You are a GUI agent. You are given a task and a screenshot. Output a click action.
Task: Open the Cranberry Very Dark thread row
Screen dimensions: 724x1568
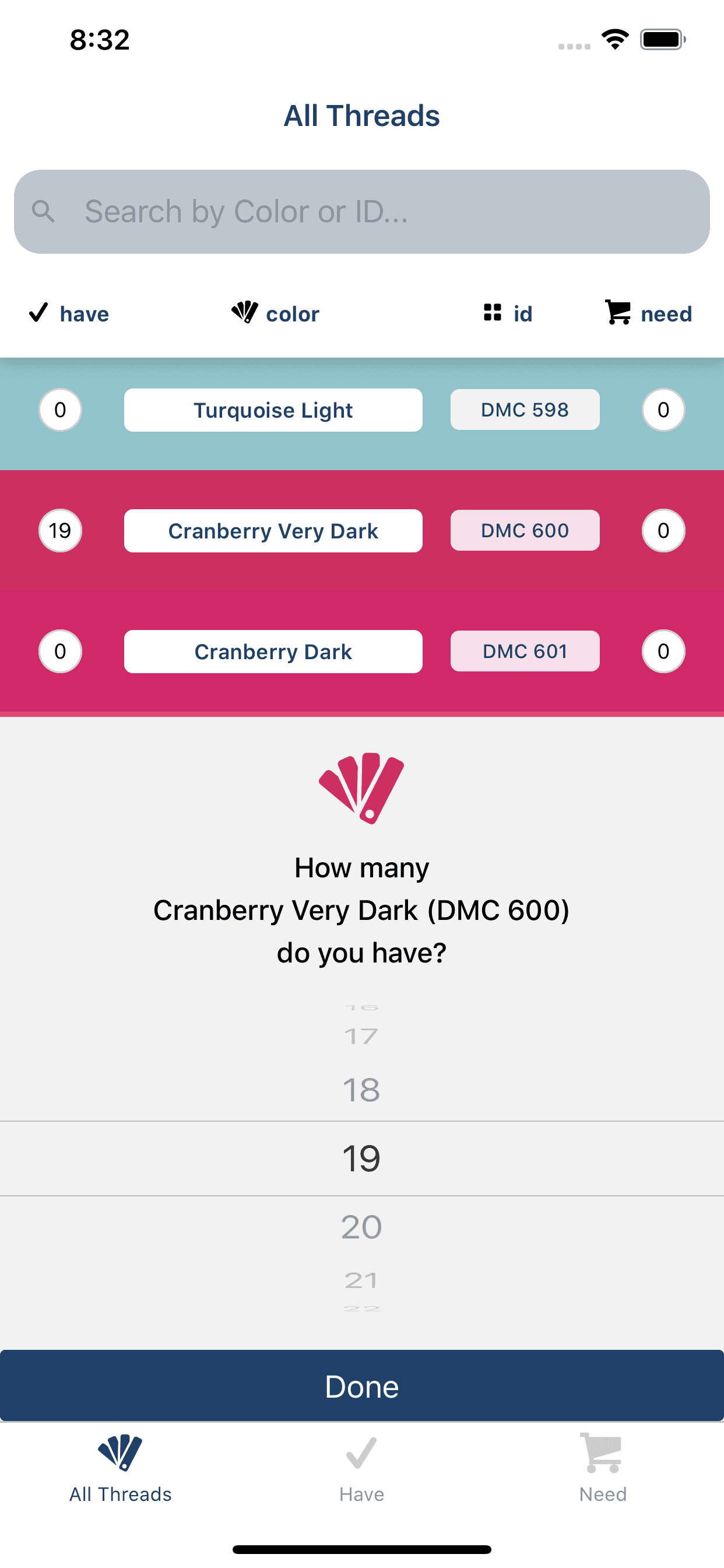[x=273, y=531]
